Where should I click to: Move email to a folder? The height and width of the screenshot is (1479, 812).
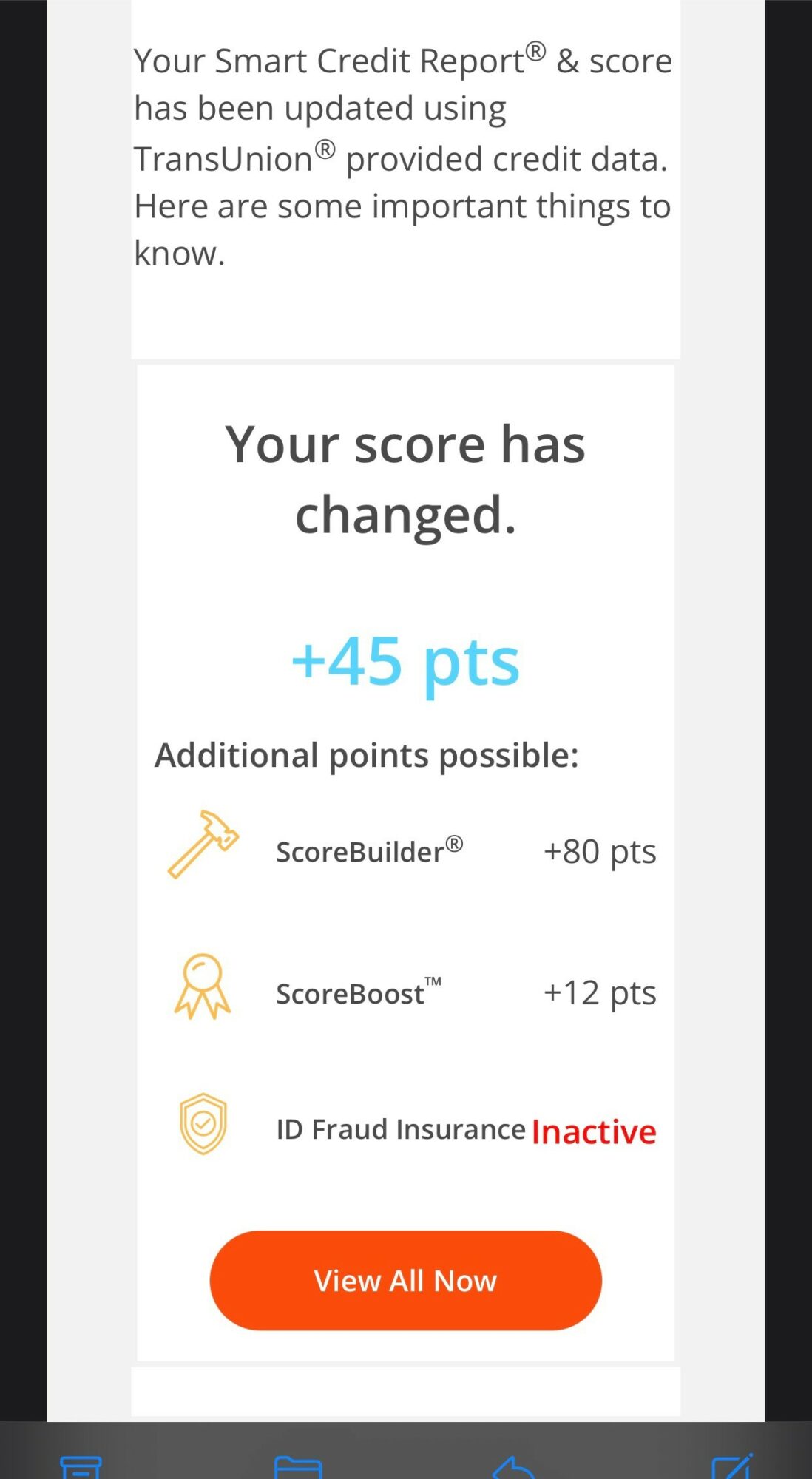click(x=297, y=1466)
